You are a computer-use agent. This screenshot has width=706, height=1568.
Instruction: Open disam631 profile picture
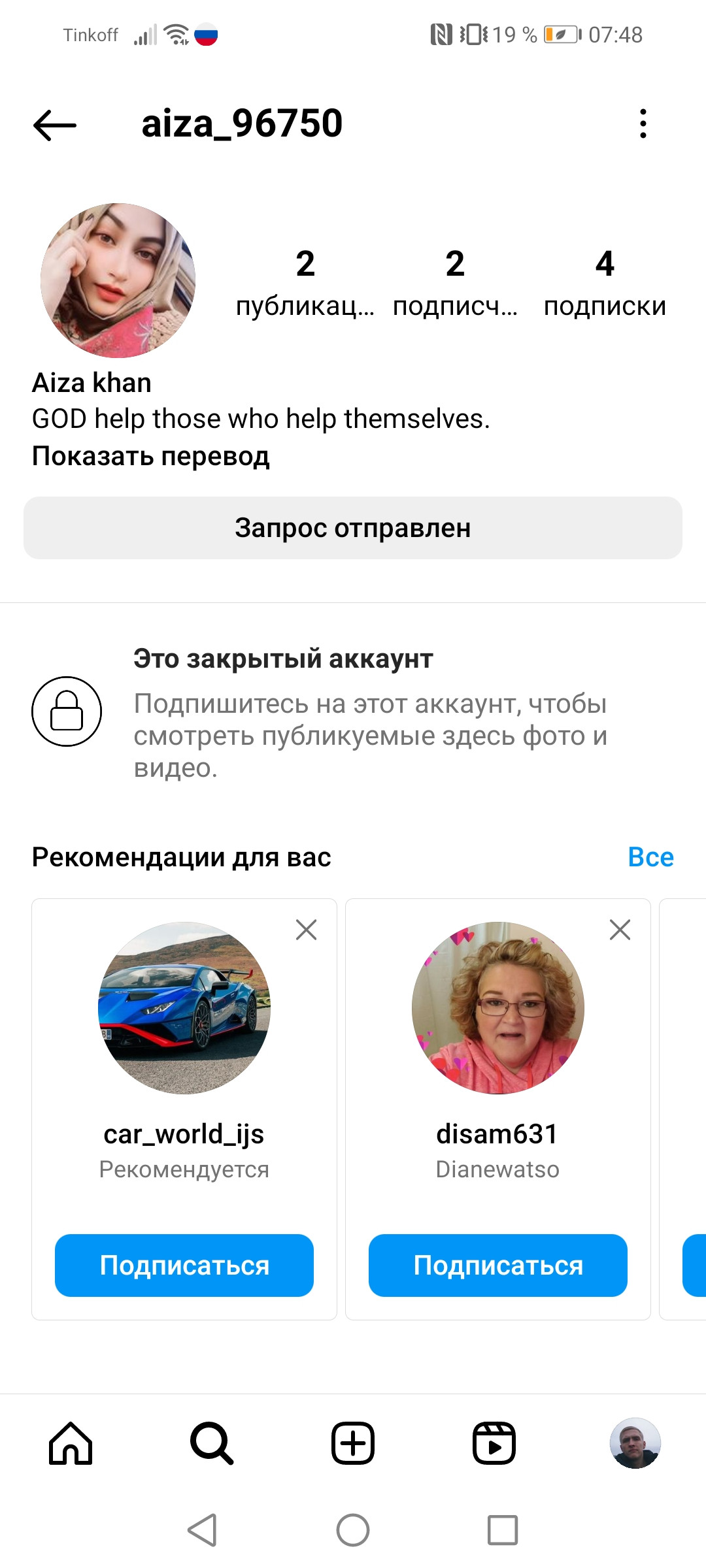[x=498, y=1008]
